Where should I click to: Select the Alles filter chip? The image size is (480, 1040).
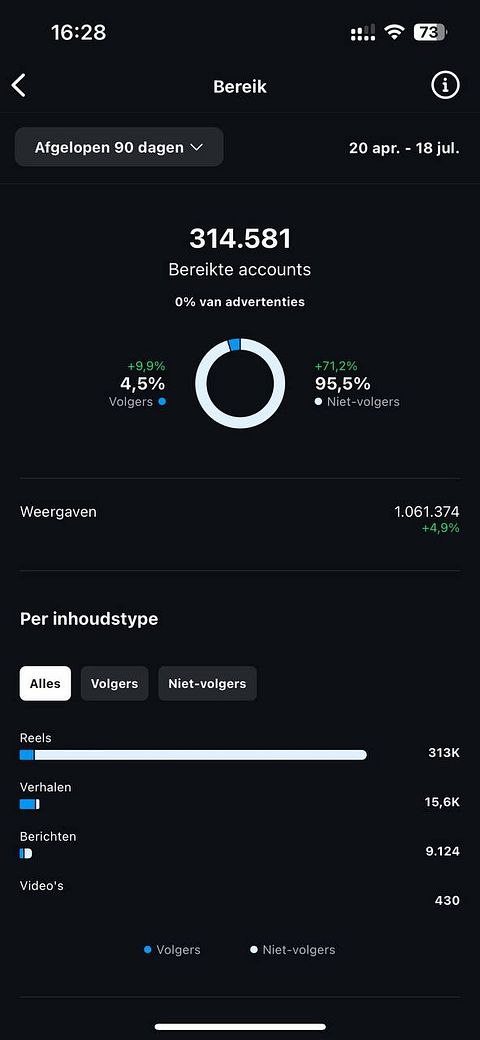click(x=45, y=683)
